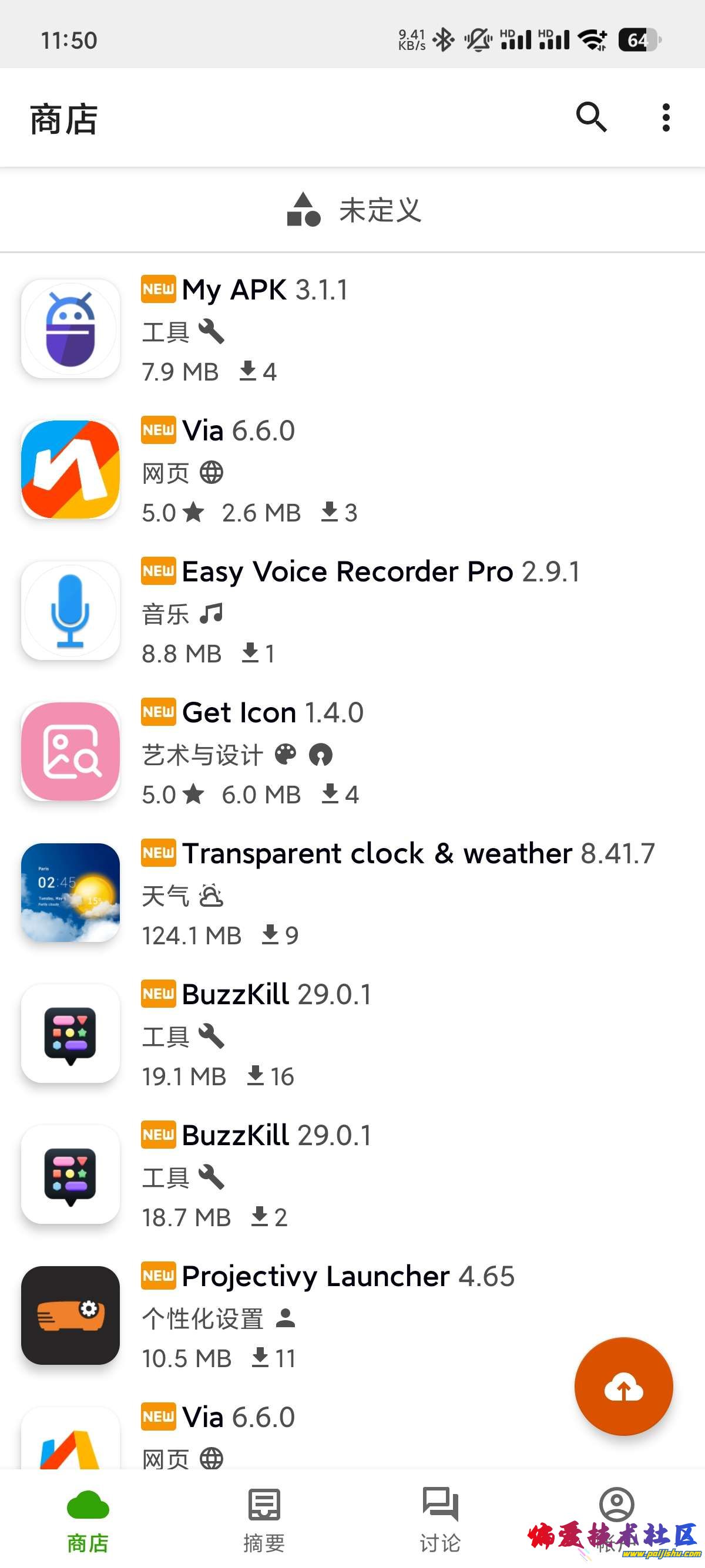This screenshot has width=705, height=1568.
Task: Switch to the 讨论 tab
Action: point(439,1519)
